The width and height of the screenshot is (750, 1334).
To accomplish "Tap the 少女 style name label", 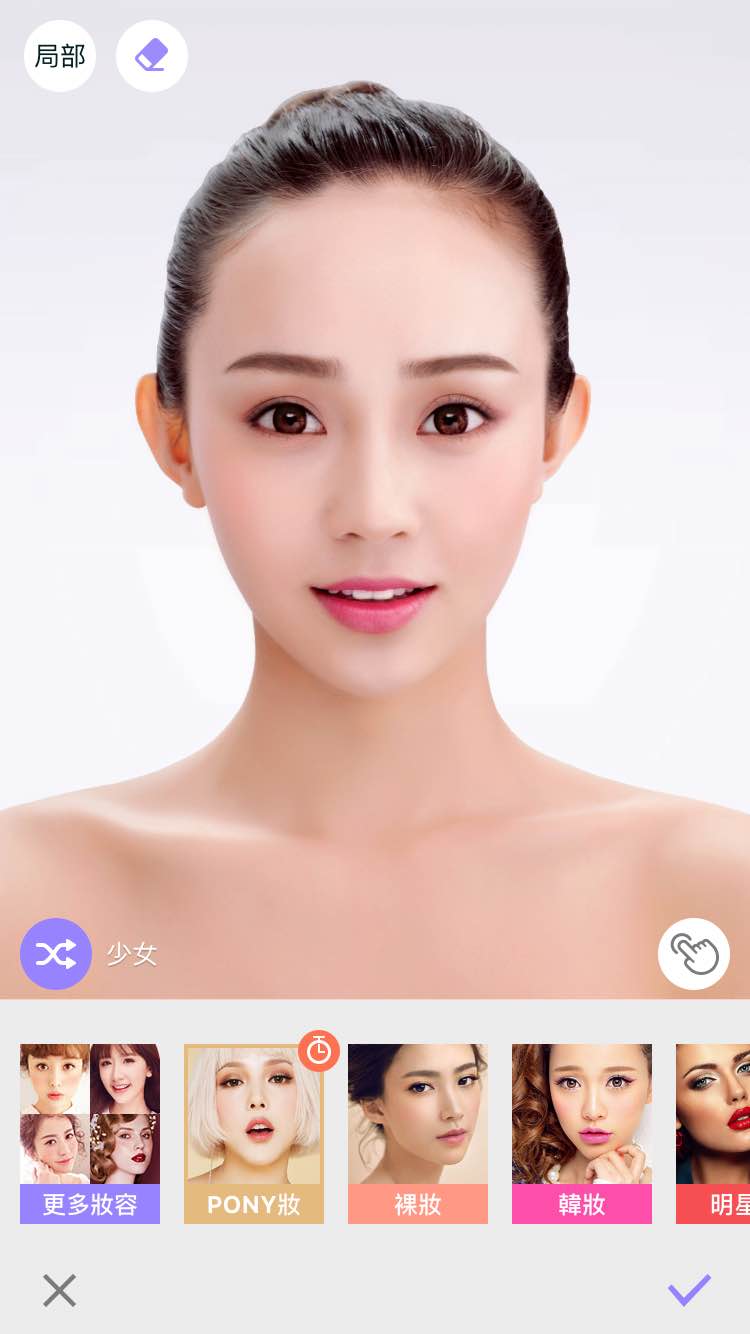I will coord(131,954).
